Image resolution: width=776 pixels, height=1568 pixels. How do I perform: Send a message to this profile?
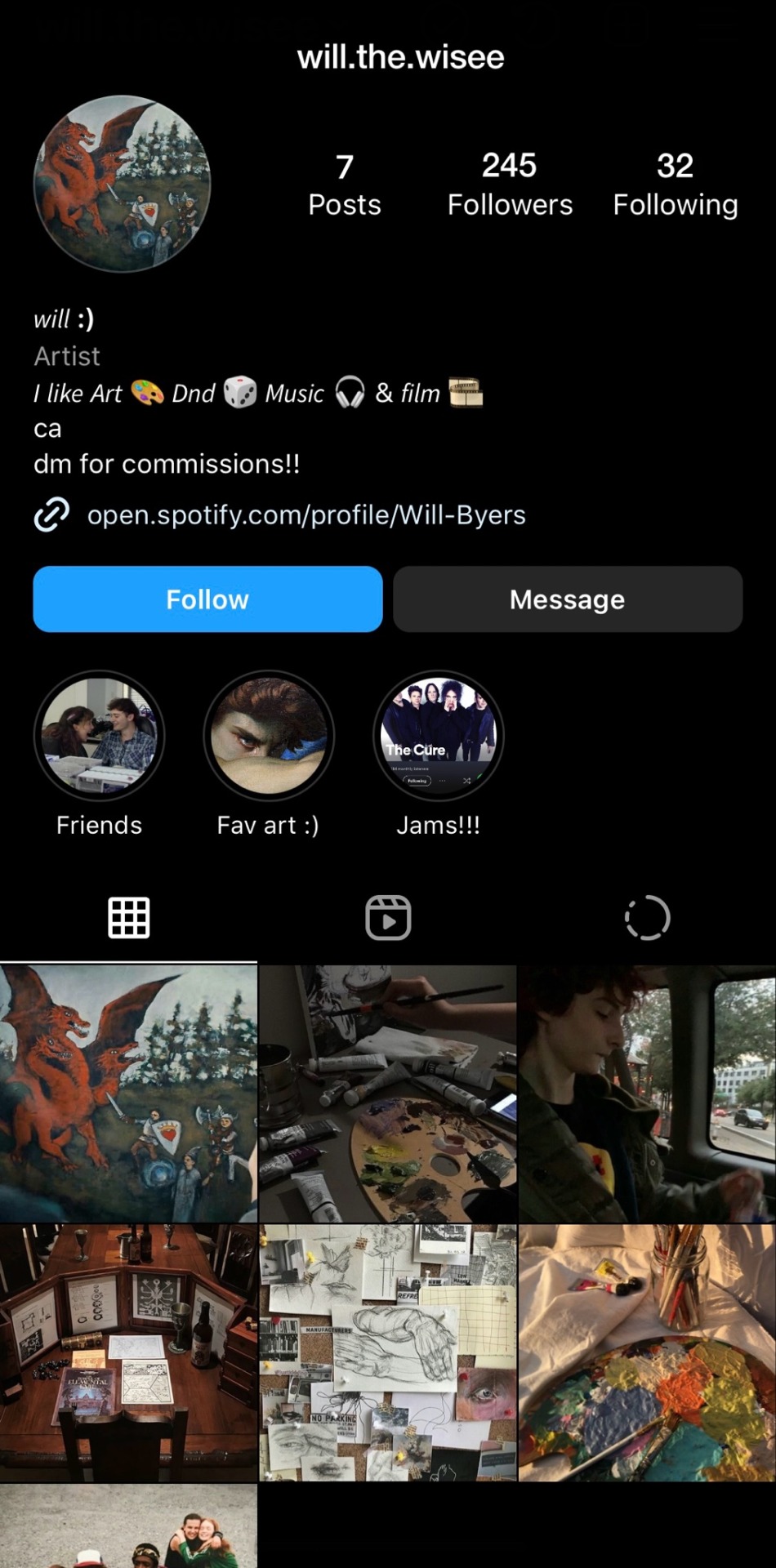click(567, 599)
